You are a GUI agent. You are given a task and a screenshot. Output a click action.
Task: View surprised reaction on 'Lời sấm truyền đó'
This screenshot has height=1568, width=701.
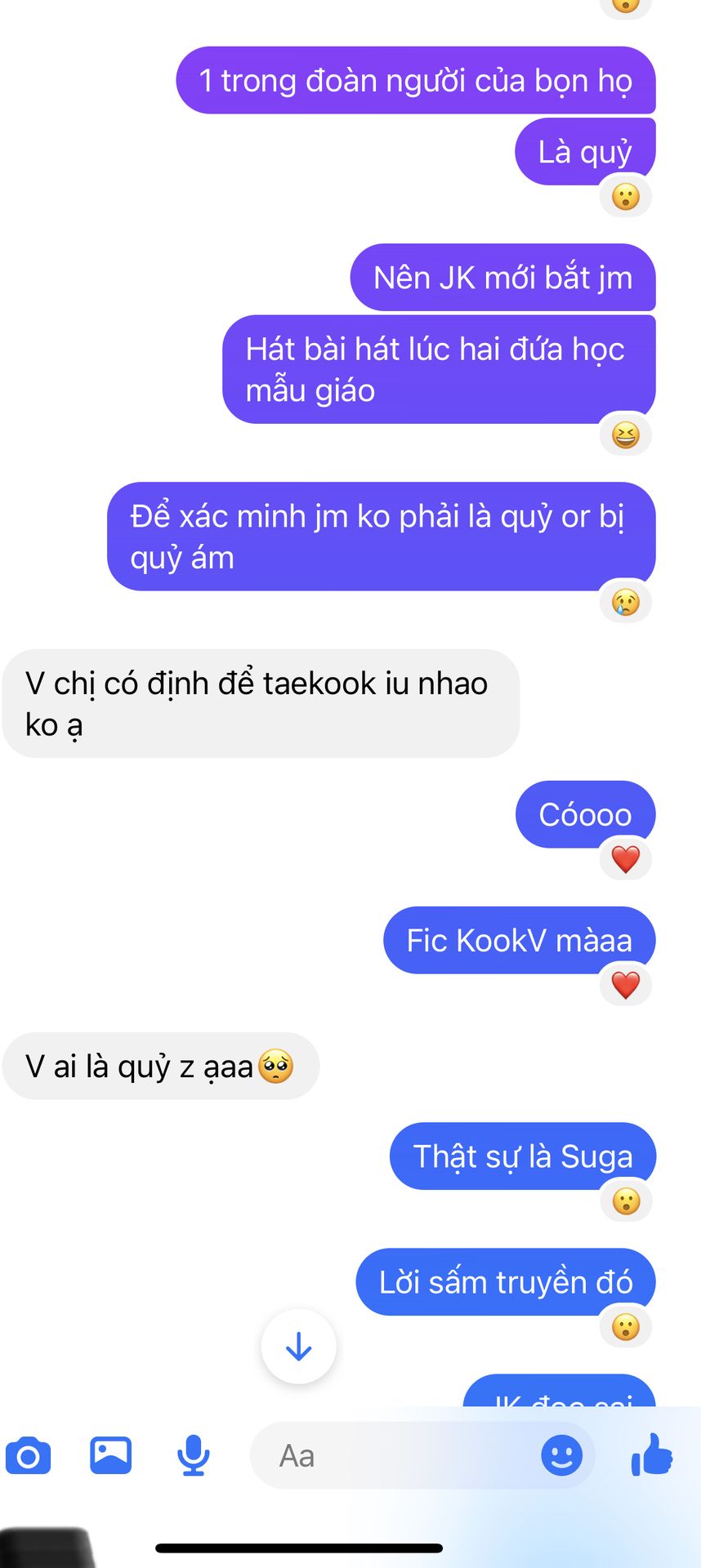point(626,1327)
